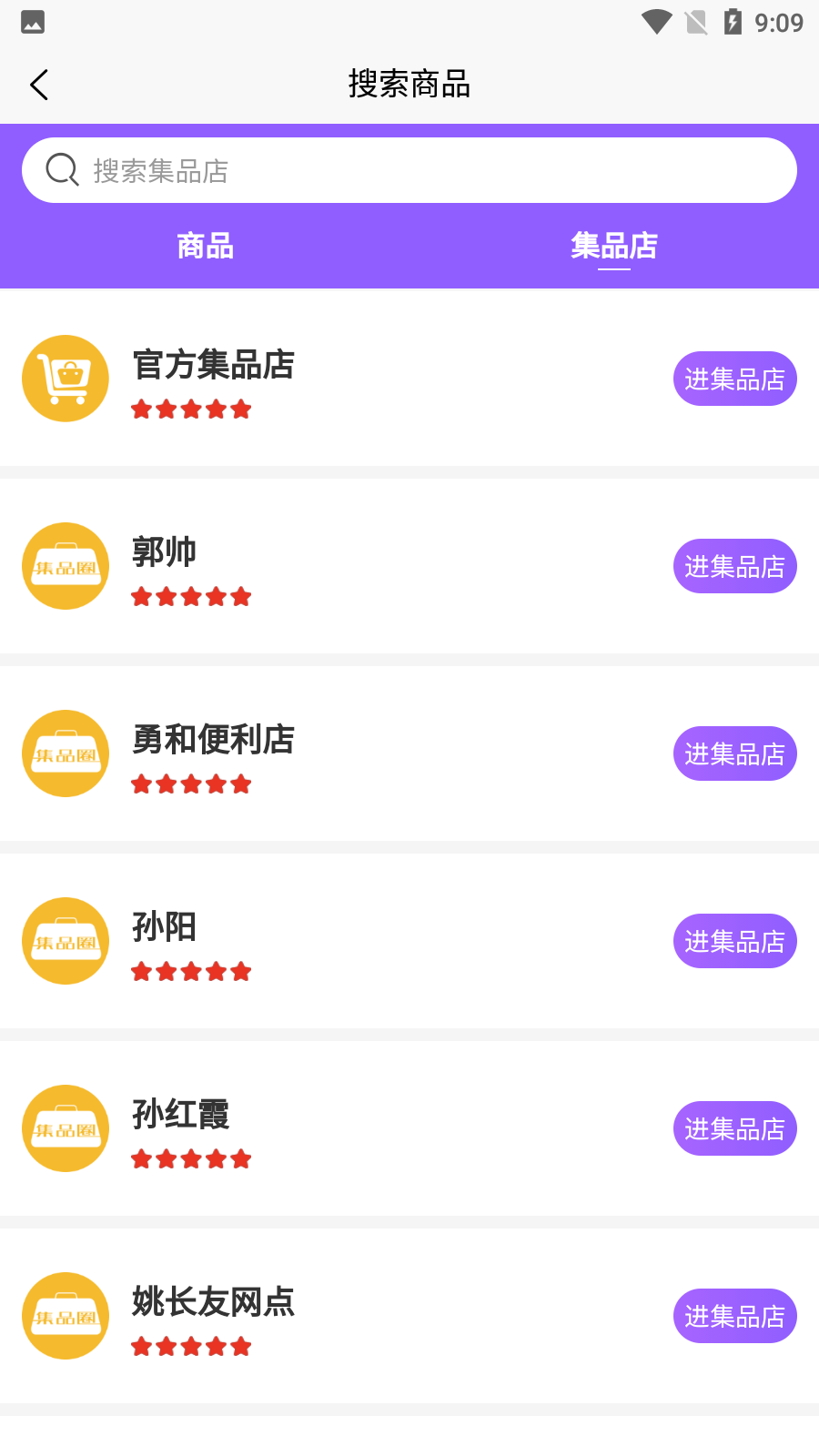819x1456 pixels.
Task: Enter 郭帅's store via 进集品店
Action: point(734,566)
